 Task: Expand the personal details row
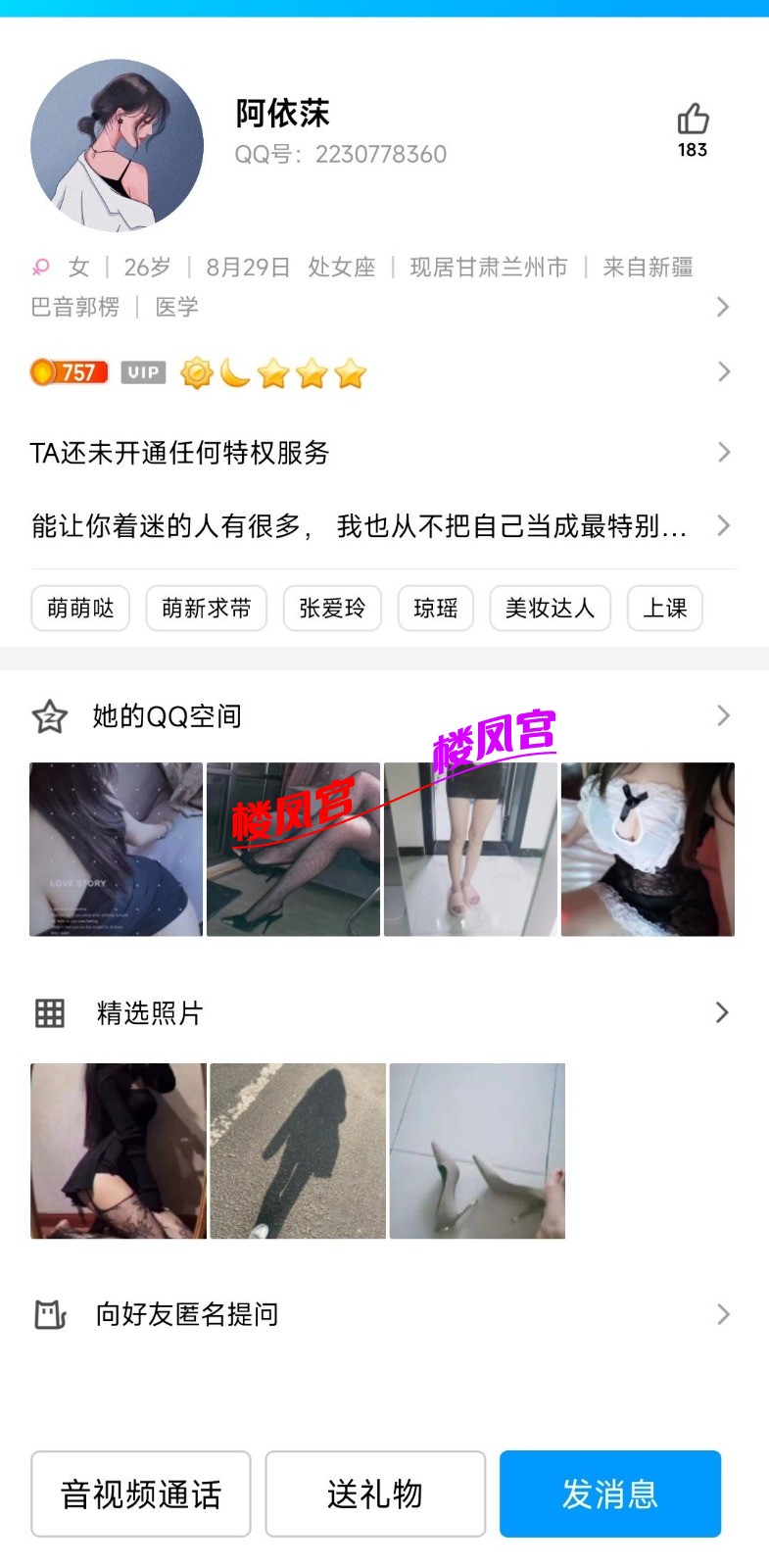click(x=722, y=307)
